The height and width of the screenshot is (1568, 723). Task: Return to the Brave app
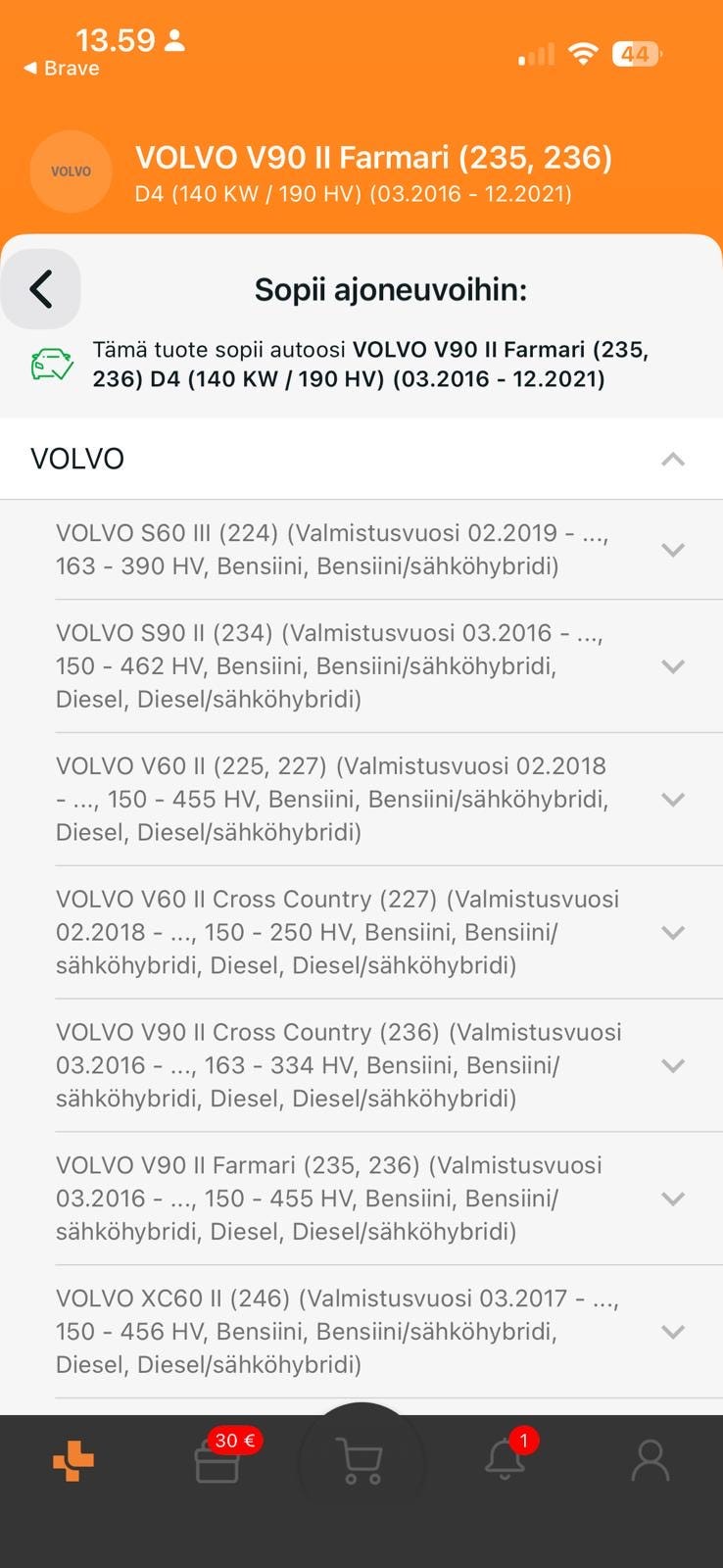(x=62, y=69)
